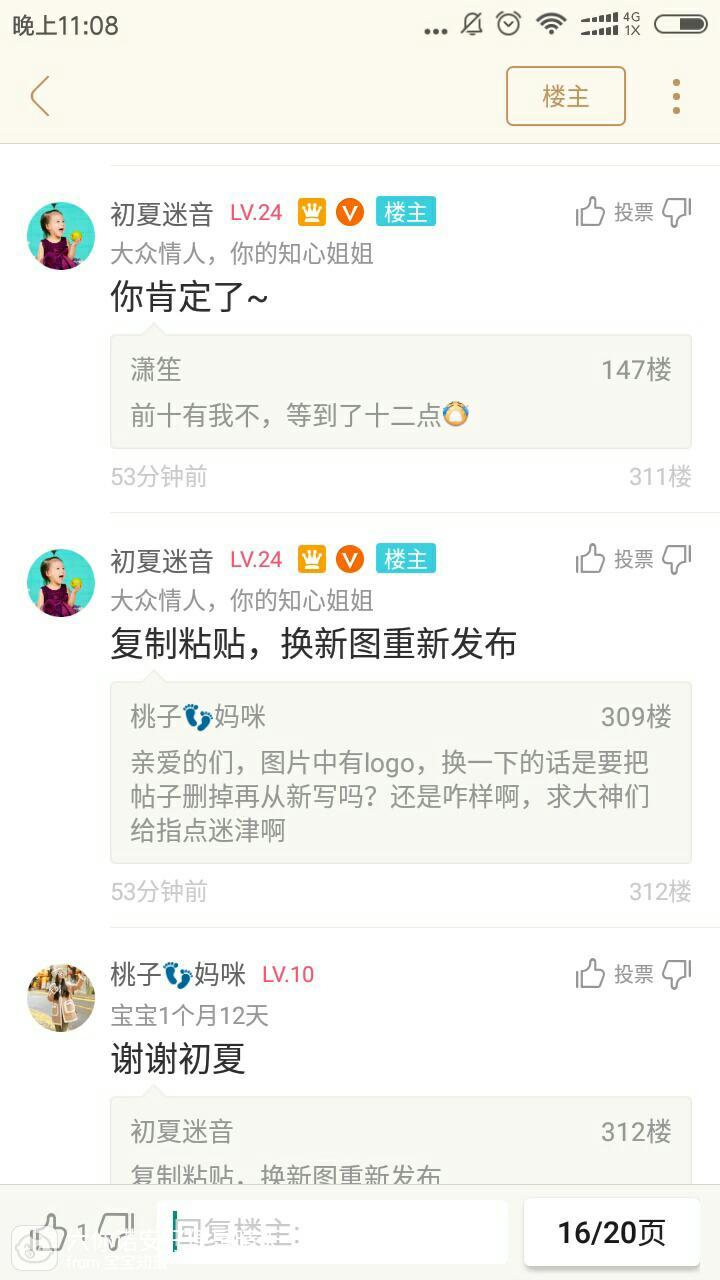Open the quoted 147楼 comment by 潇笙
The height and width of the screenshot is (1280, 720).
coord(400,392)
